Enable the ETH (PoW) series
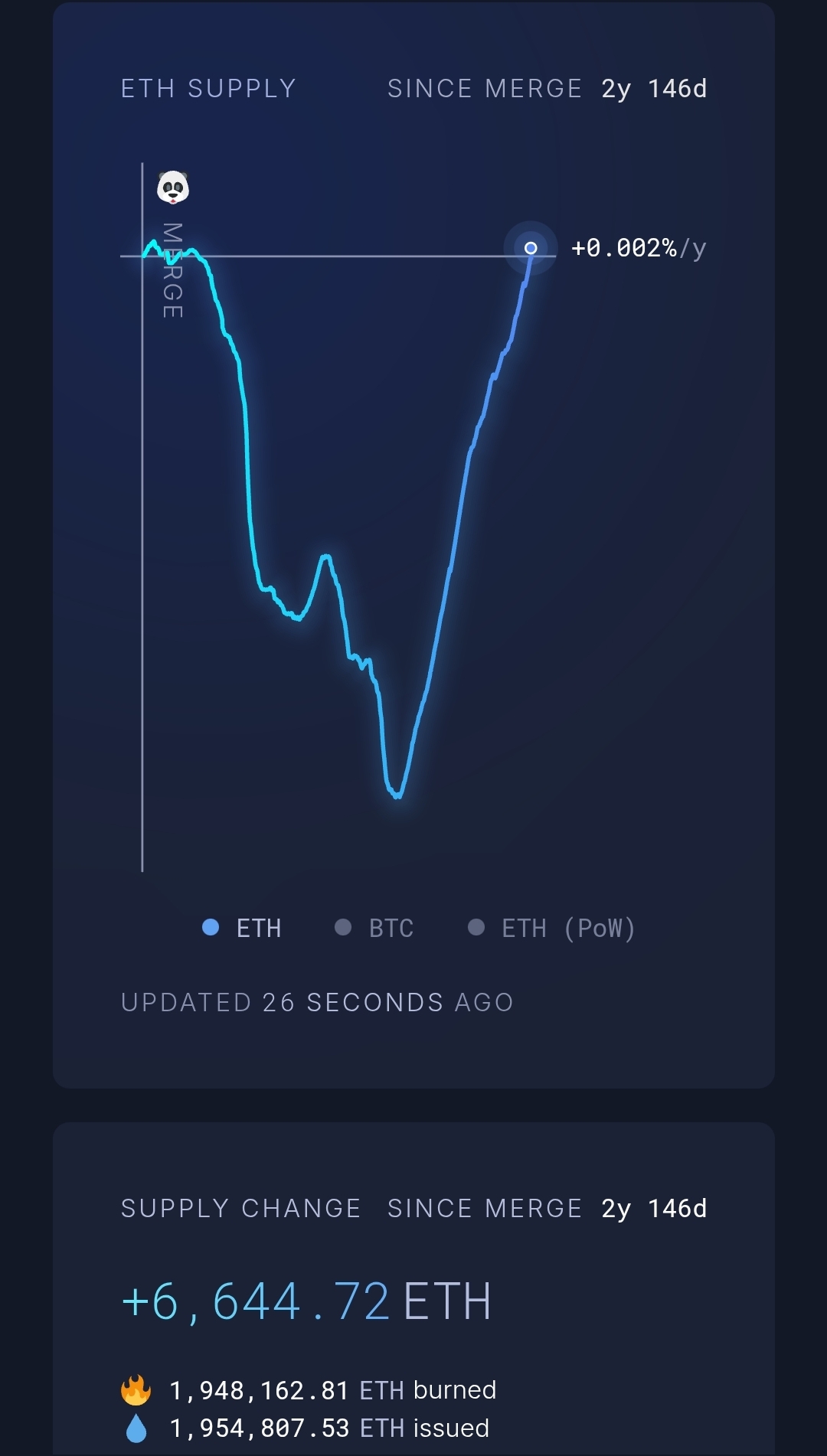 551,928
